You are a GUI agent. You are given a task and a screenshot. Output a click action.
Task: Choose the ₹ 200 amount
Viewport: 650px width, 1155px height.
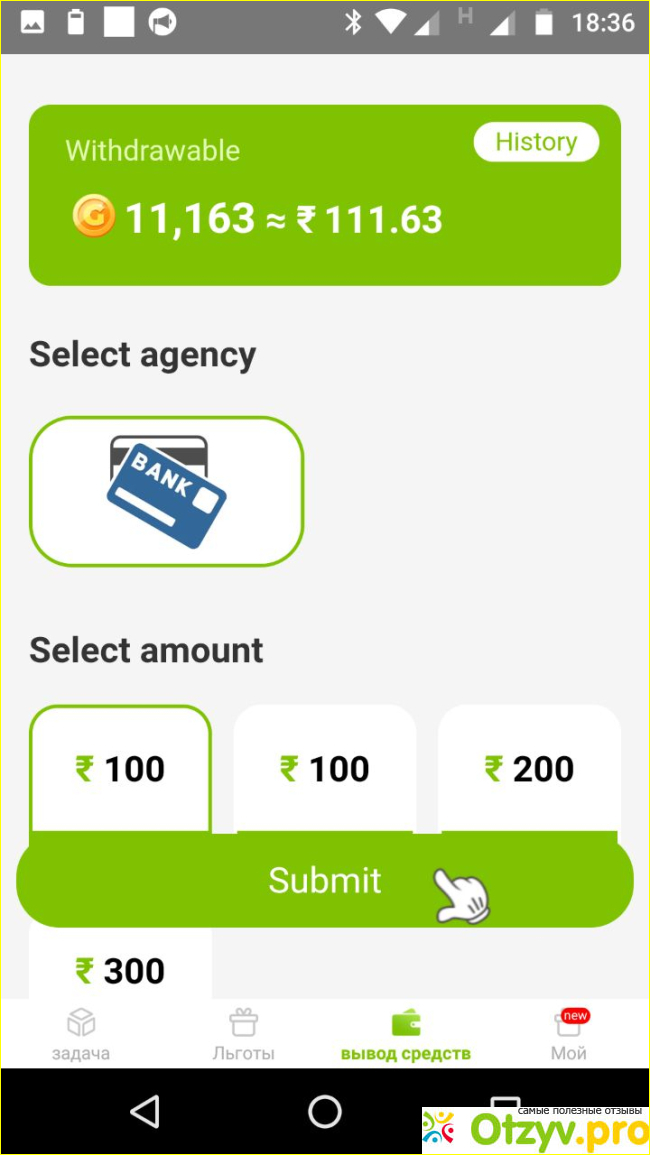pyautogui.click(x=529, y=768)
